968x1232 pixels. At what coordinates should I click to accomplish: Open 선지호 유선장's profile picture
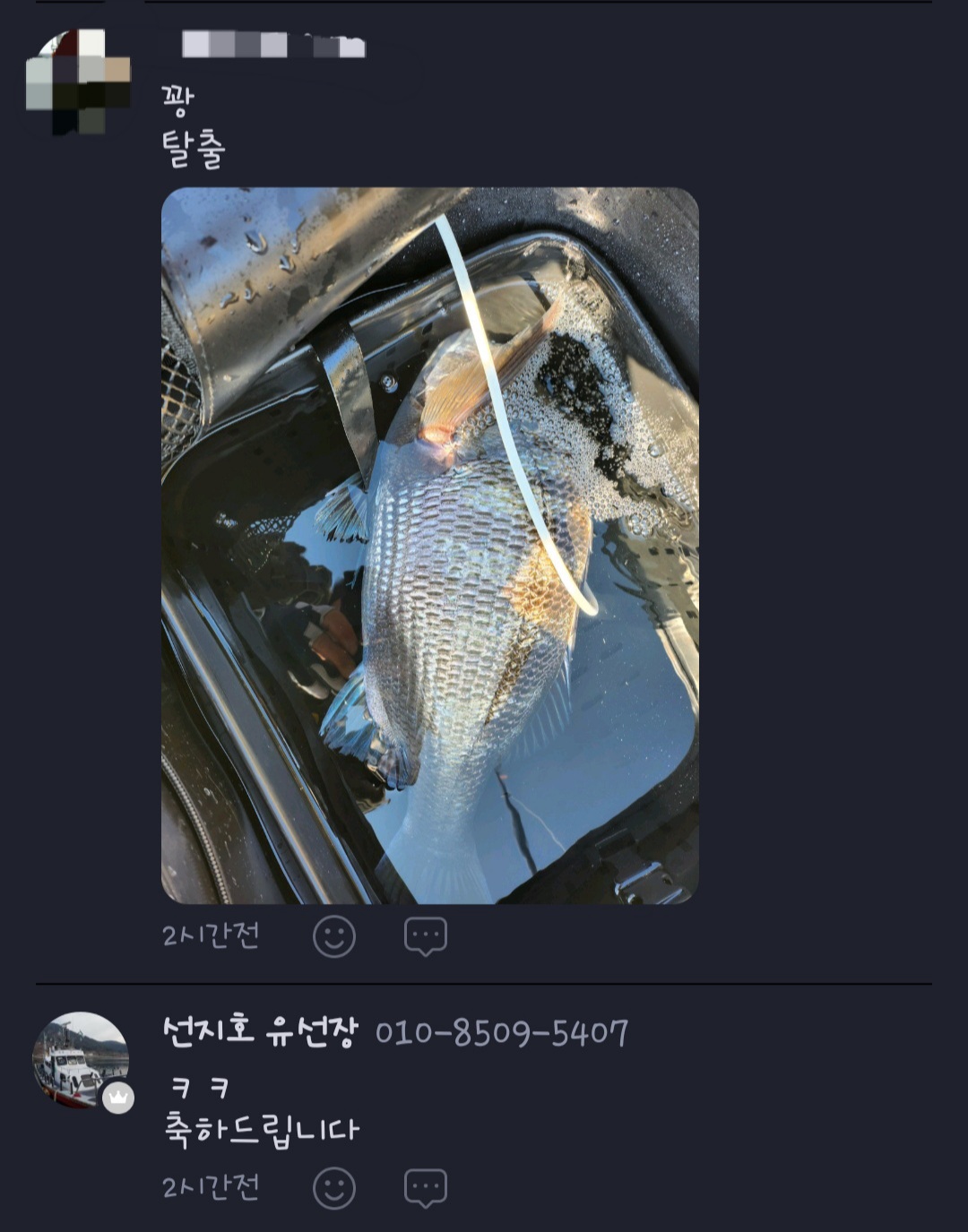click(80, 1059)
